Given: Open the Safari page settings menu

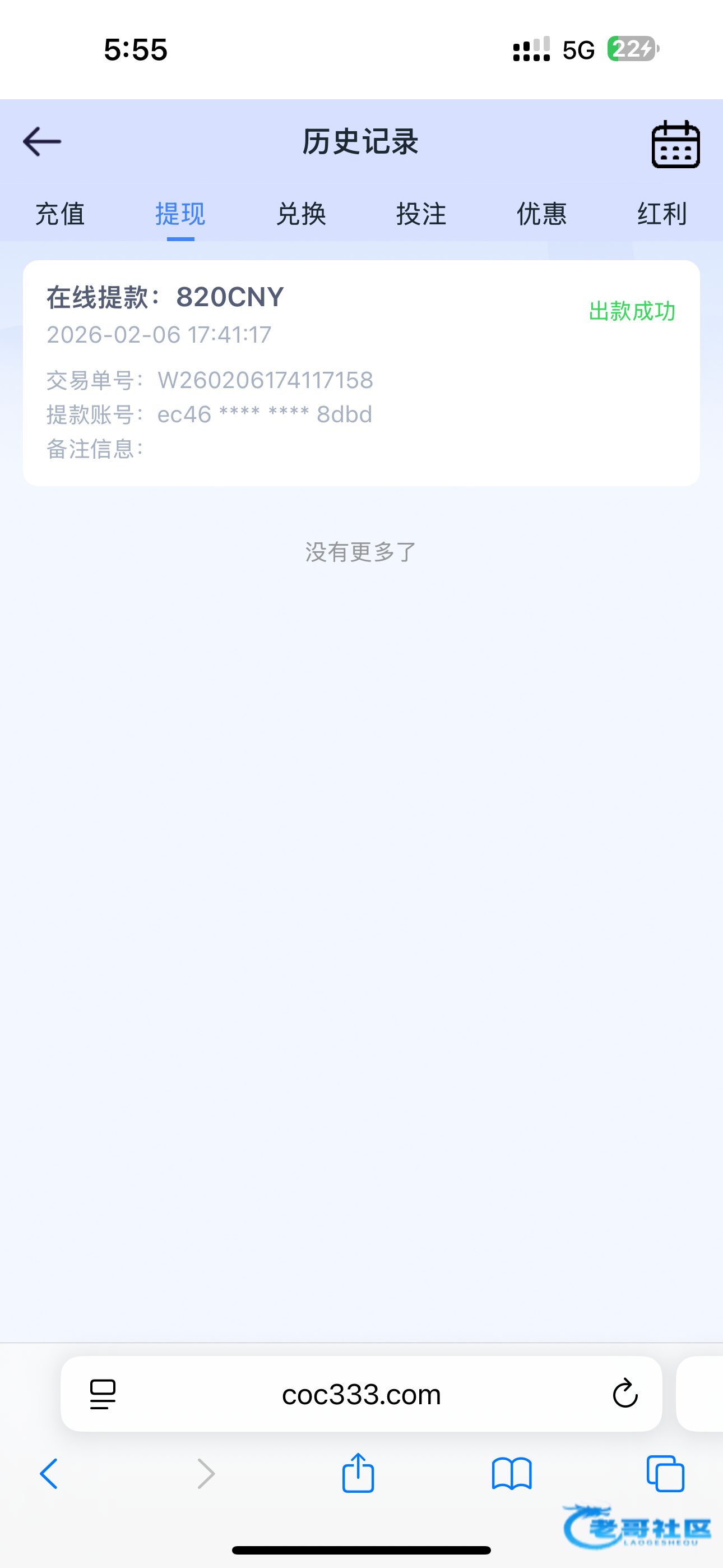Looking at the screenshot, I should (x=103, y=1395).
